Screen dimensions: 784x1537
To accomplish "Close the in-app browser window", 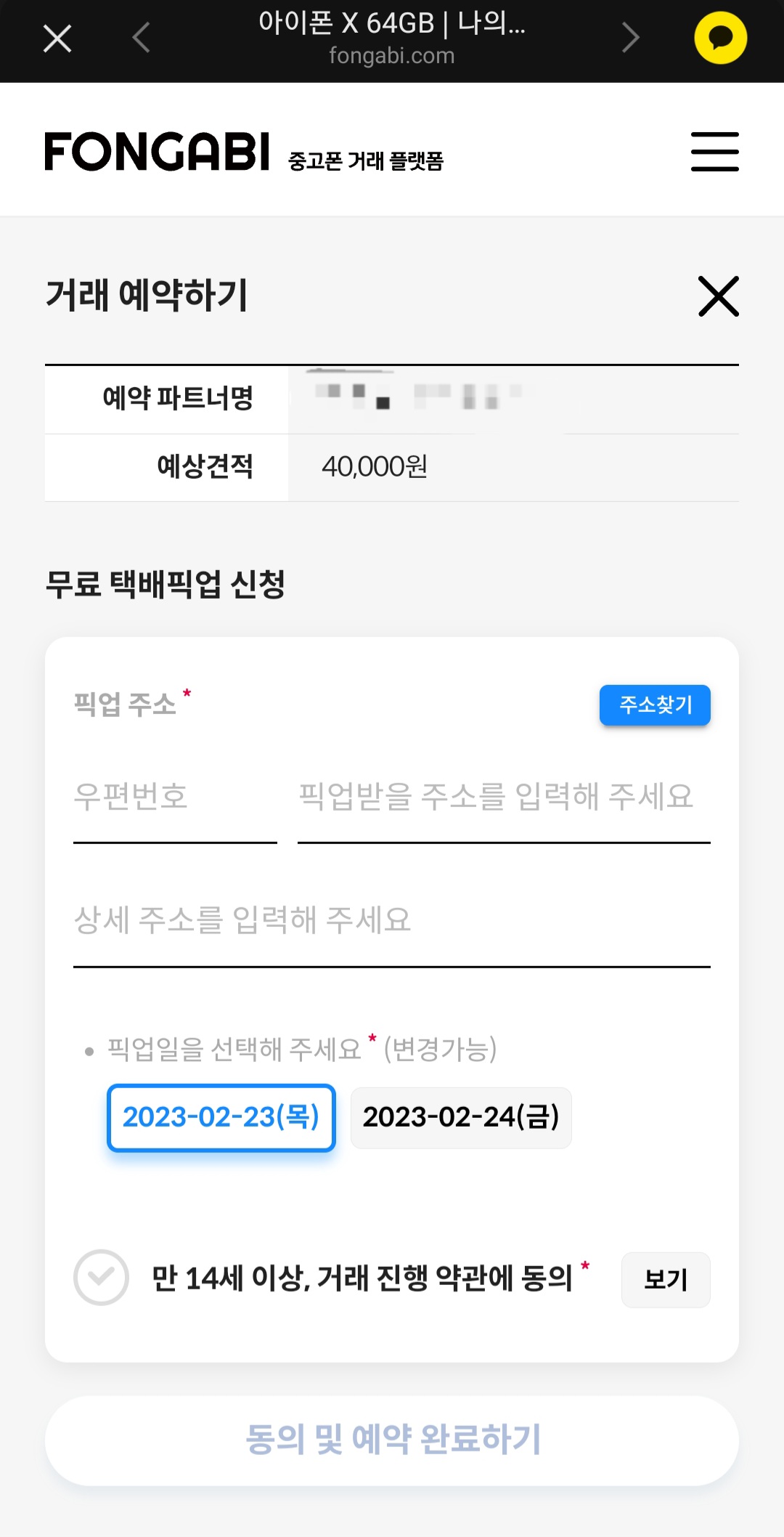I will [57, 38].
